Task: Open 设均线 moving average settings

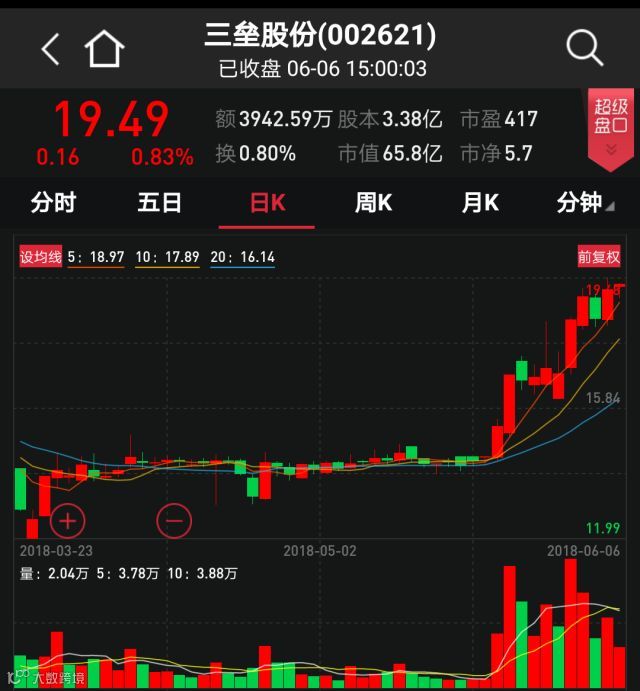Action: 41,257
